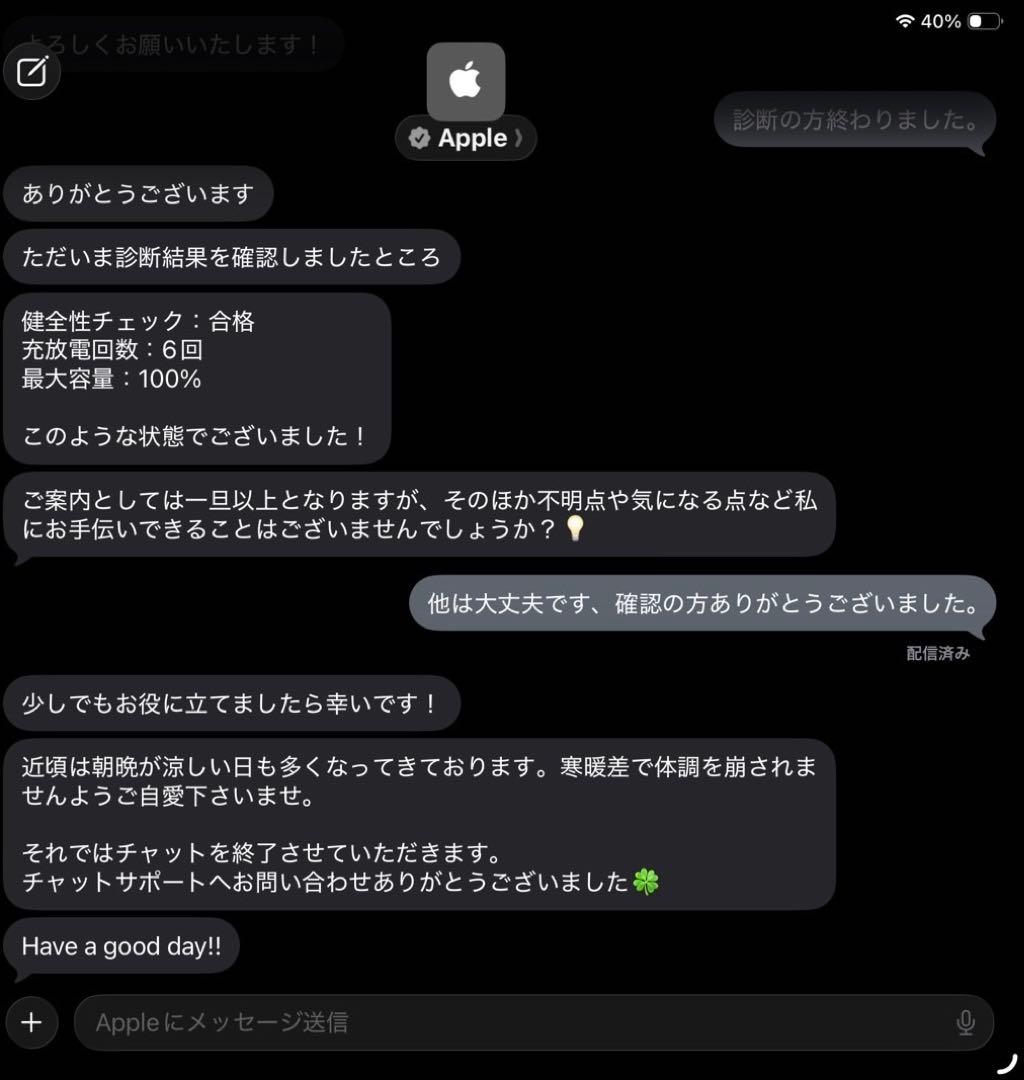Expand attachment options with the plus control
The width and height of the screenshot is (1024, 1080).
pyautogui.click(x=33, y=1022)
